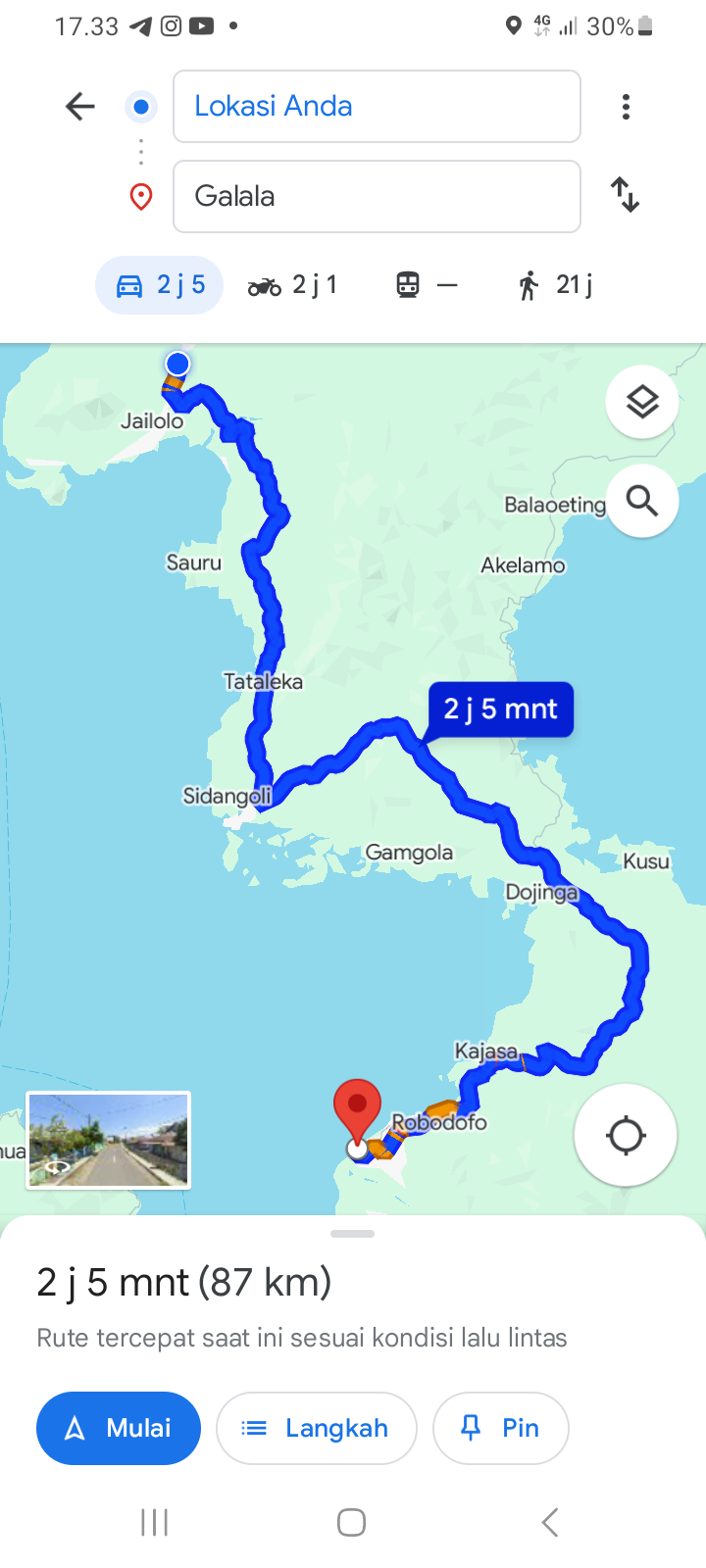Go to the system home screen

click(352, 1522)
